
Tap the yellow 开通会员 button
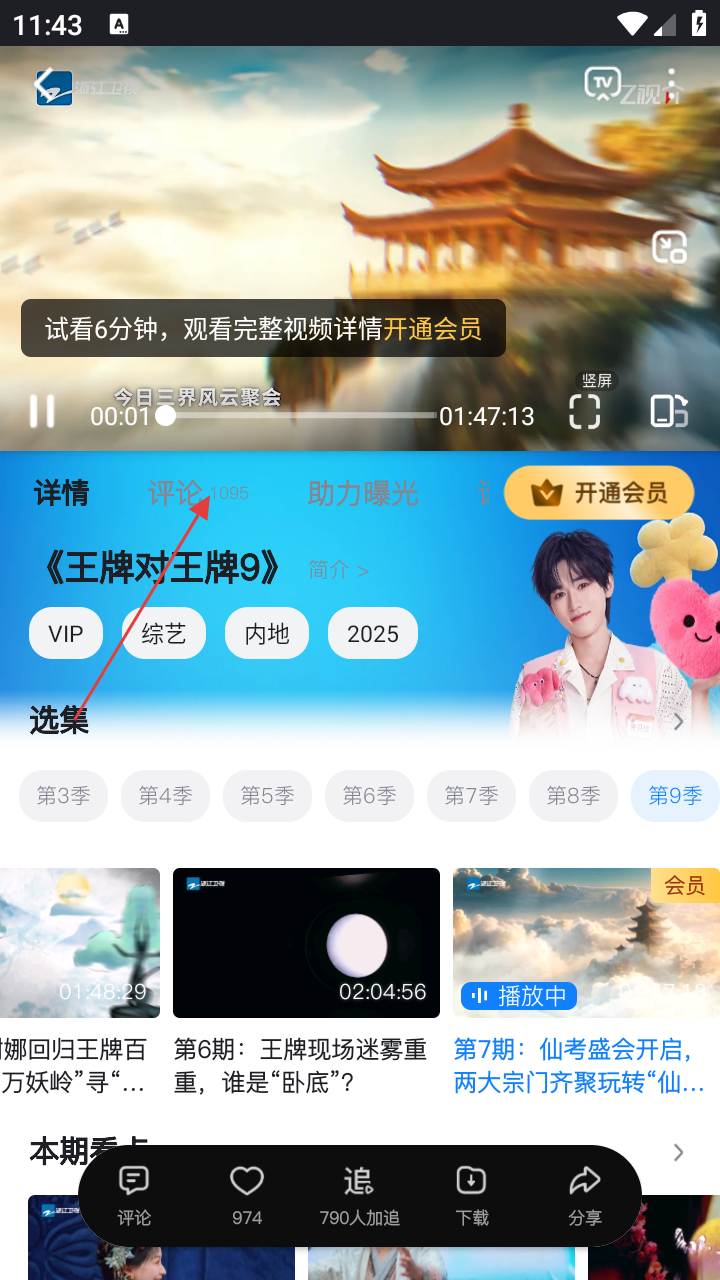pyautogui.click(x=599, y=492)
